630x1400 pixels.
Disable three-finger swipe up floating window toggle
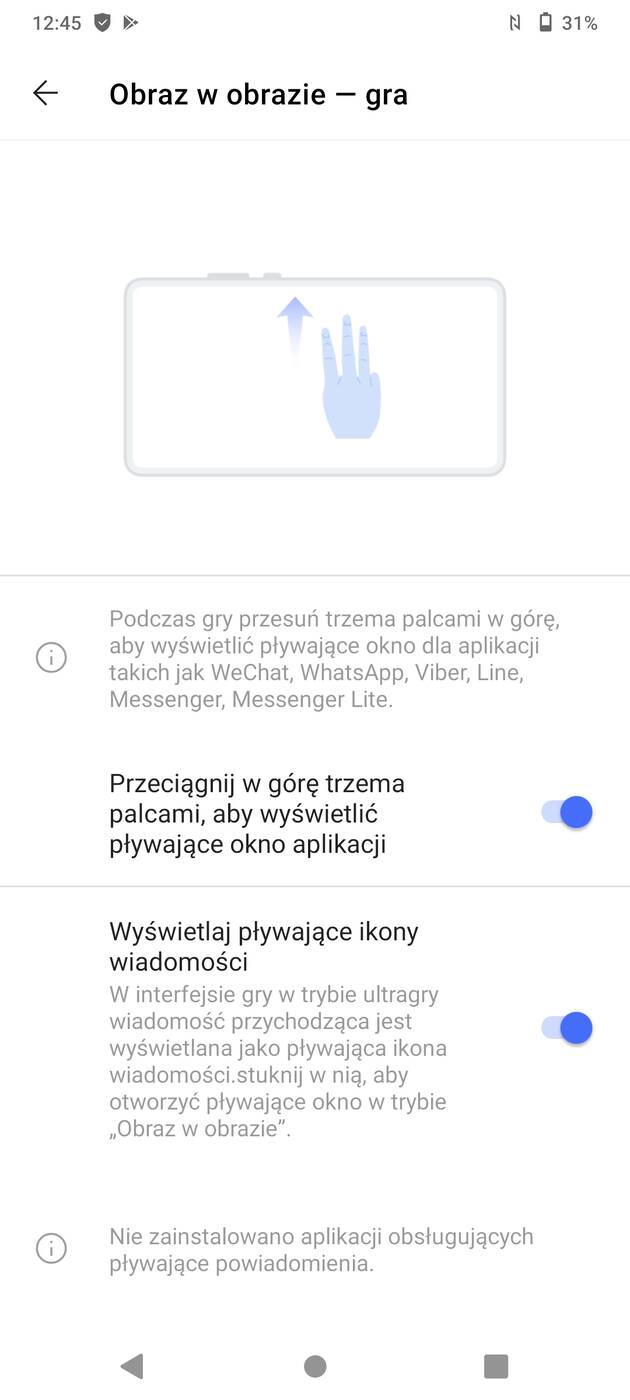tap(567, 812)
